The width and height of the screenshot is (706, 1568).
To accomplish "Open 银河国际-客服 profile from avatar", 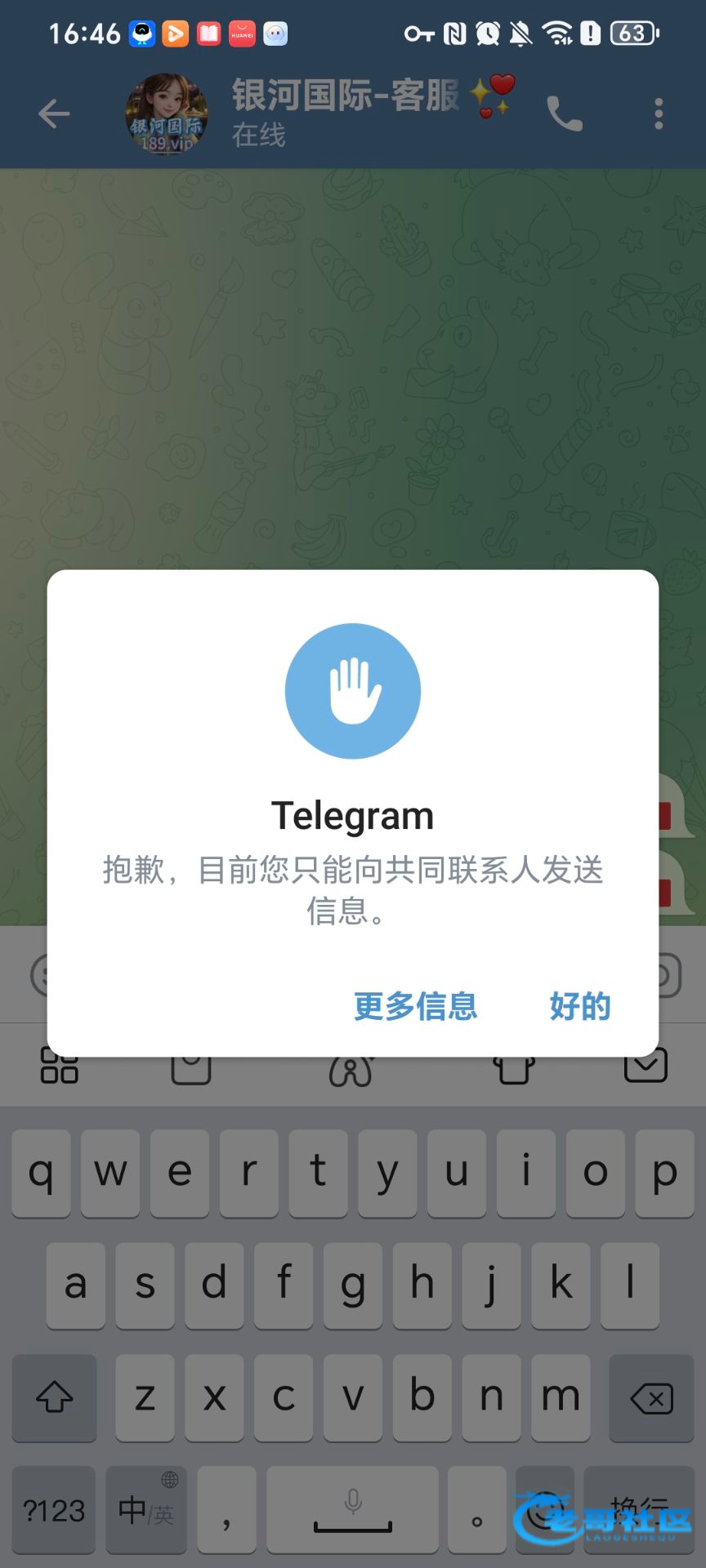I will point(166,114).
